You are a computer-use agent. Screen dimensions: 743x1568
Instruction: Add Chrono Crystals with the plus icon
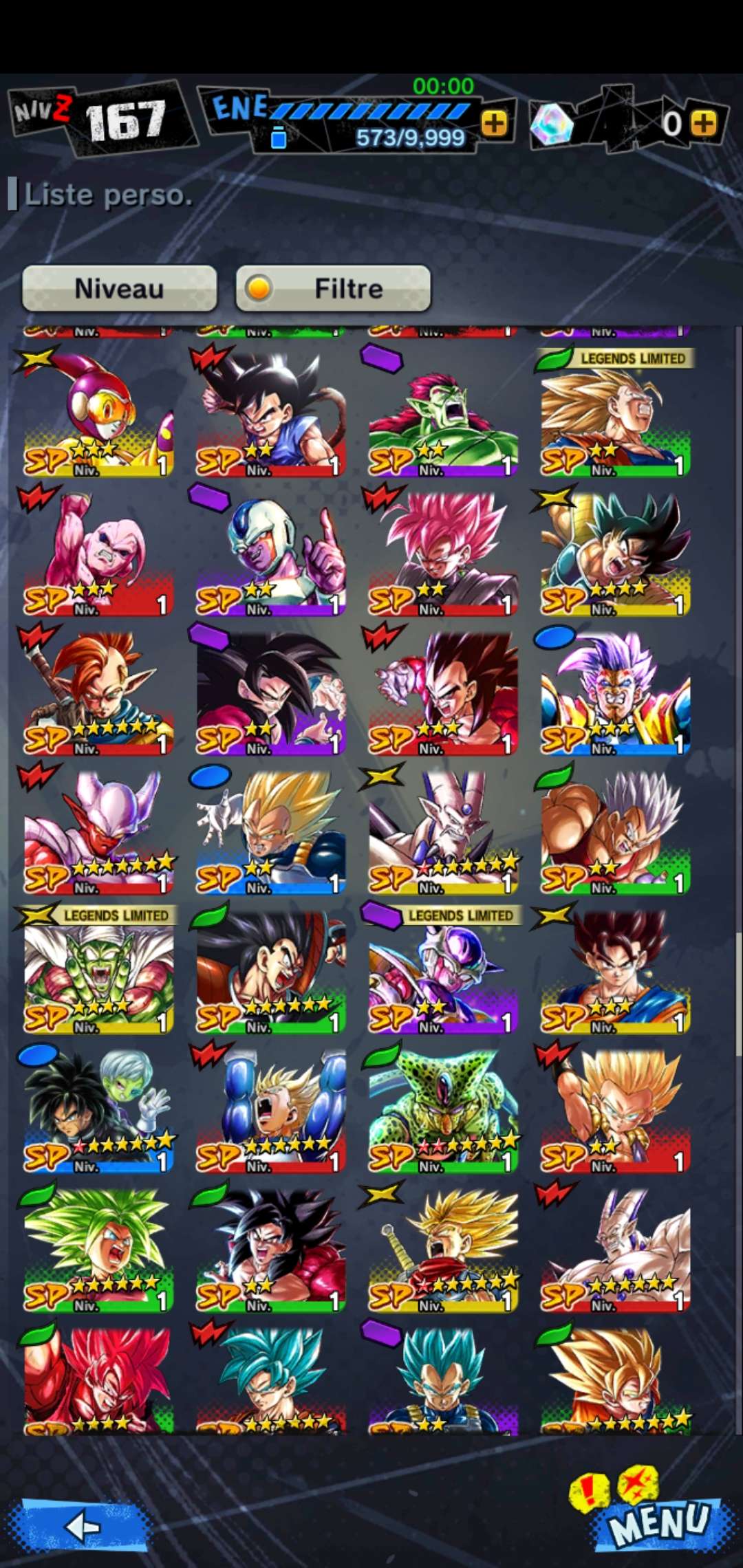[x=703, y=124]
